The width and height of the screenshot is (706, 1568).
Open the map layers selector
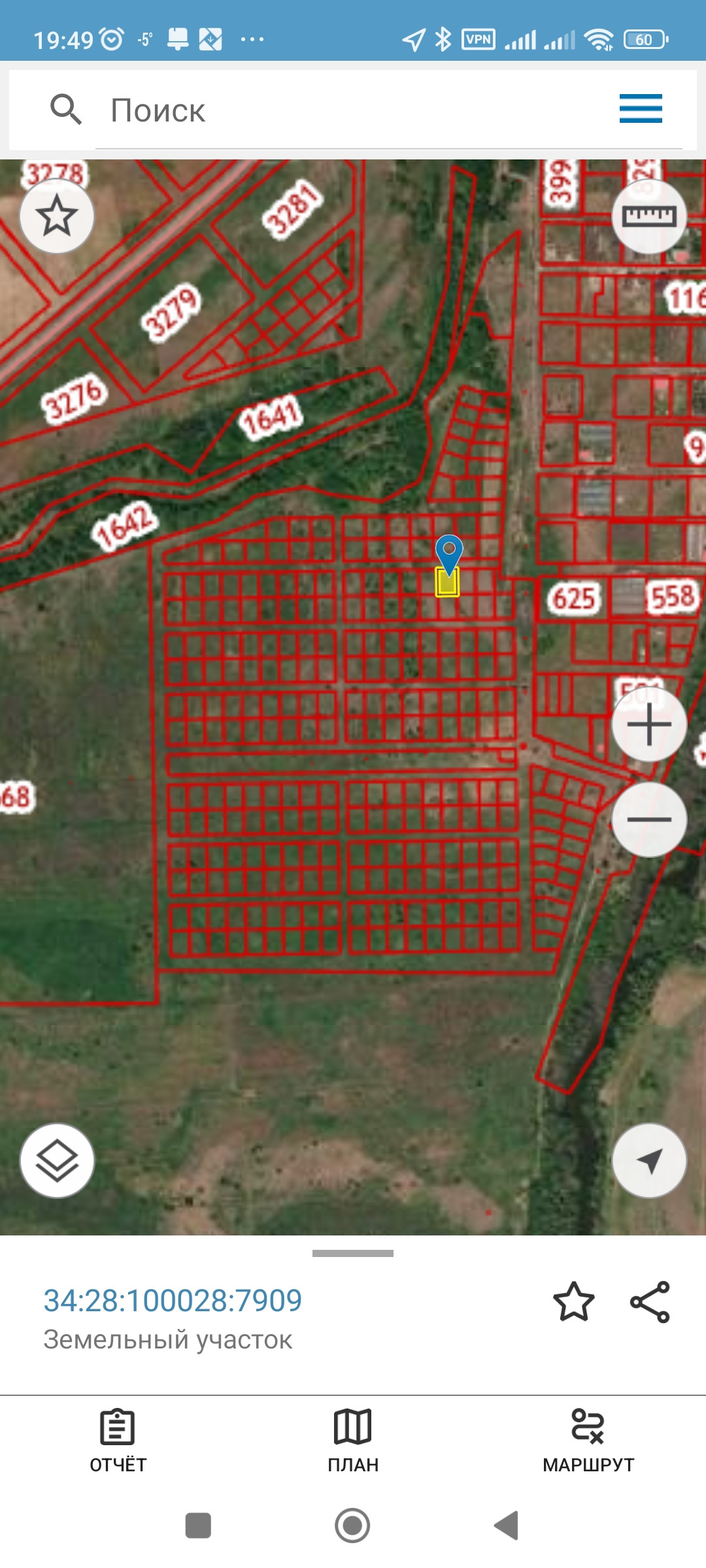(x=57, y=1161)
